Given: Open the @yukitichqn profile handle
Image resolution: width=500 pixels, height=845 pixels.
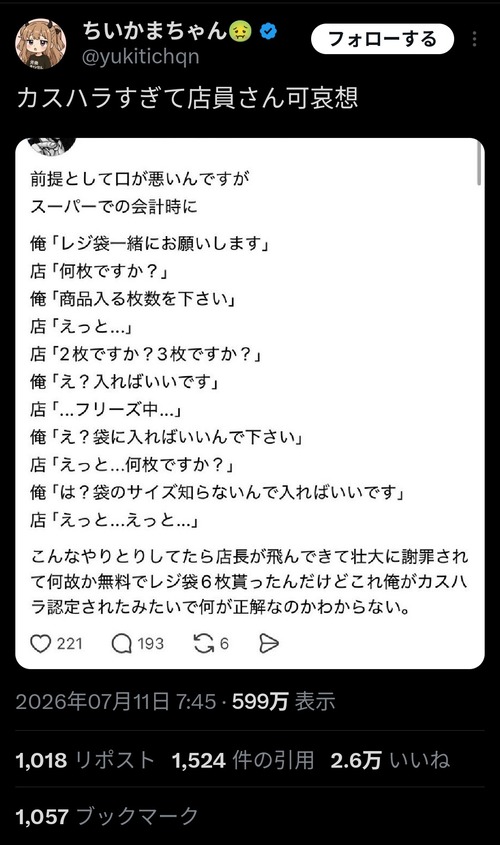Looking at the screenshot, I should 140,57.
